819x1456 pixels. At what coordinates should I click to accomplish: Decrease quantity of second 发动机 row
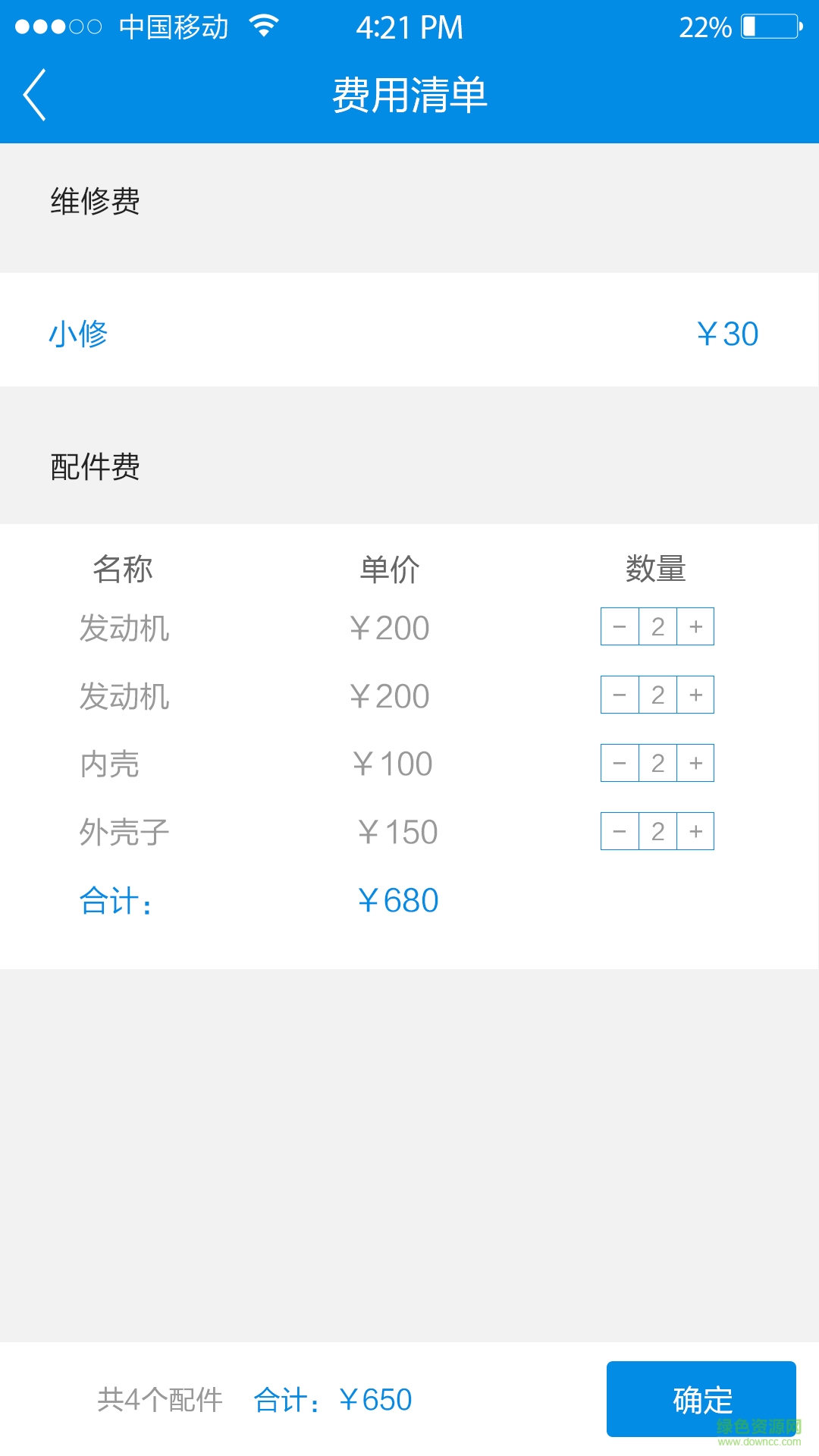pyautogui.click(x=618, y=694)
